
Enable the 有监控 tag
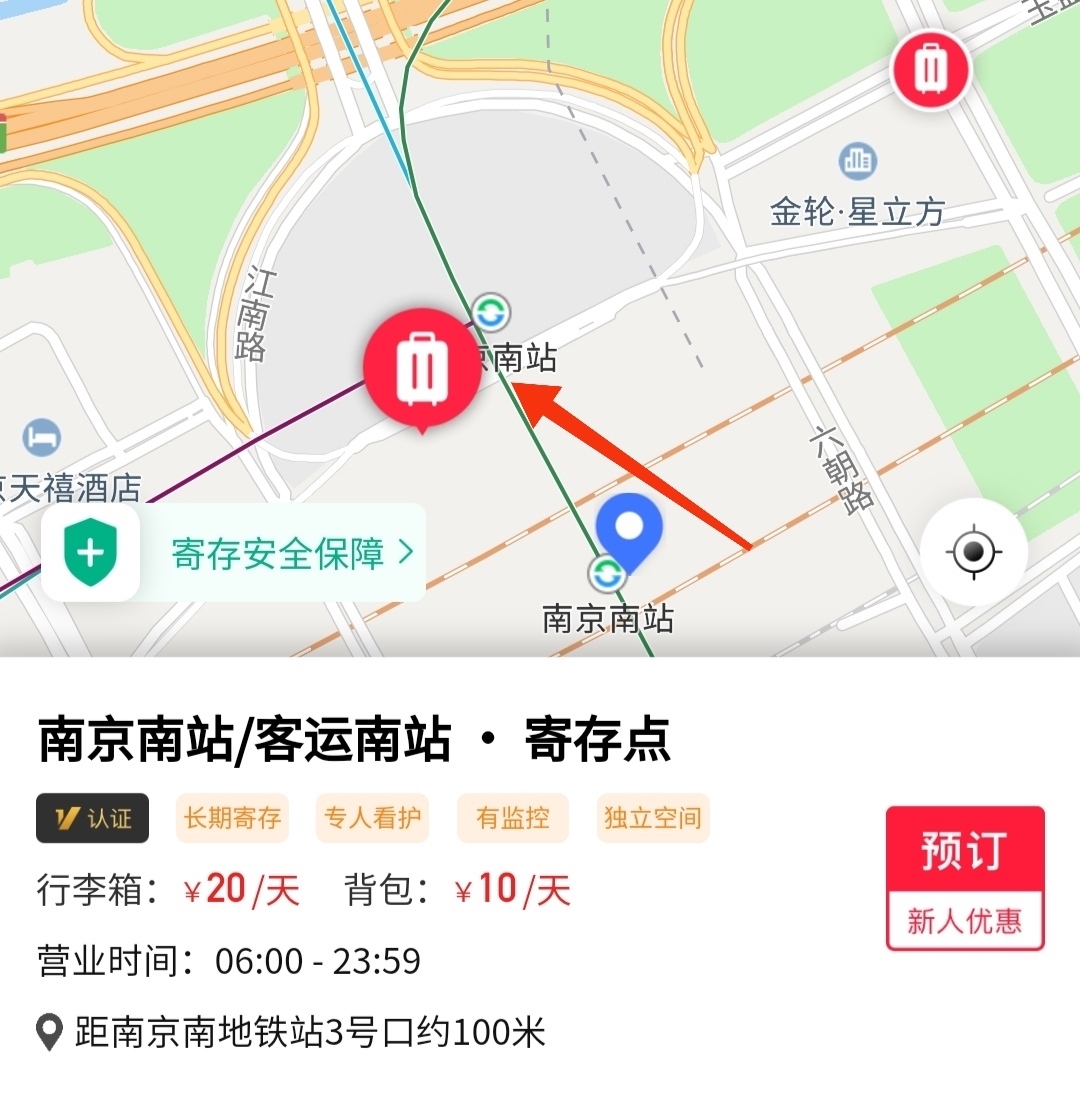coord(512,817)
